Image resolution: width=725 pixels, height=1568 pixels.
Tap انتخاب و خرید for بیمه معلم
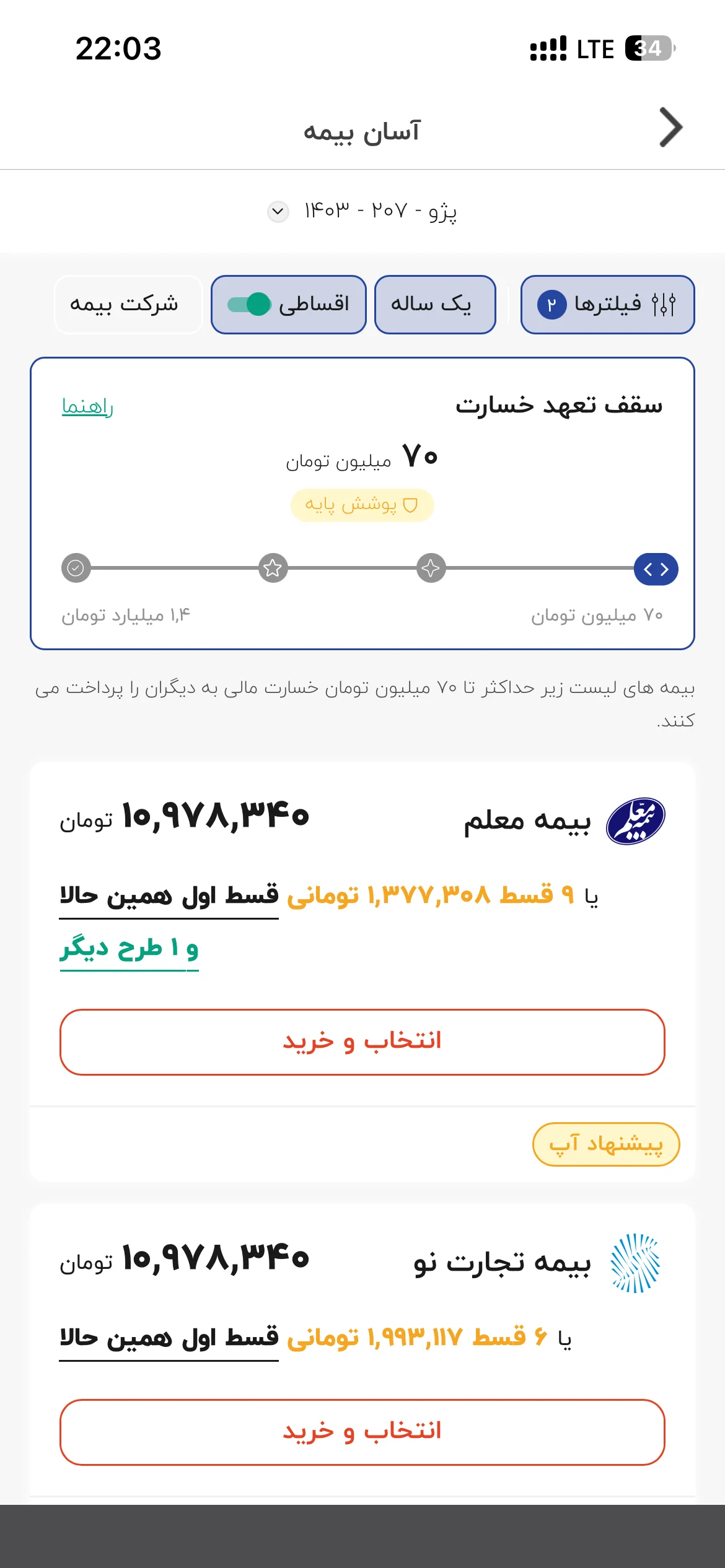362,1042
